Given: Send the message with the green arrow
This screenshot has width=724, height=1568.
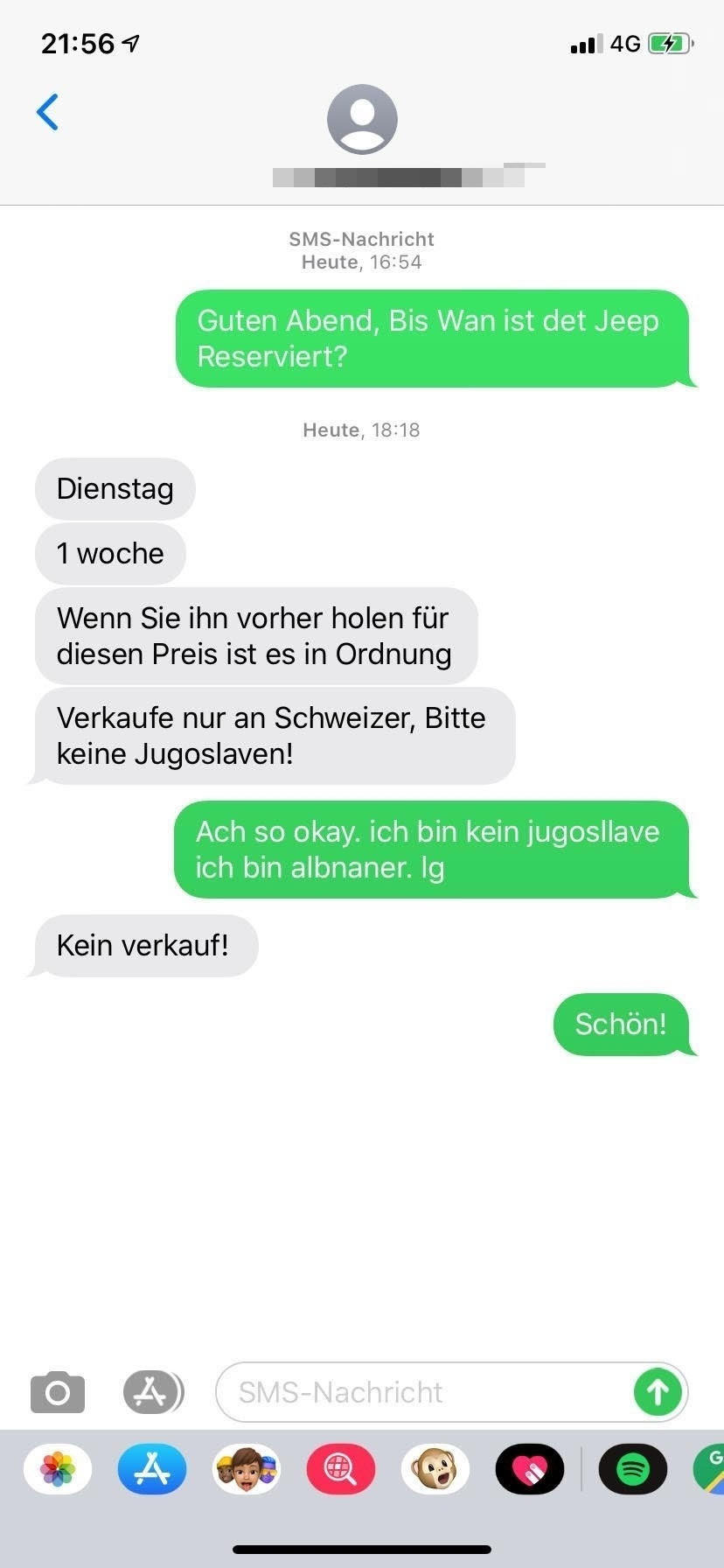Looking at the screenshot, I should coord(658,1391).
